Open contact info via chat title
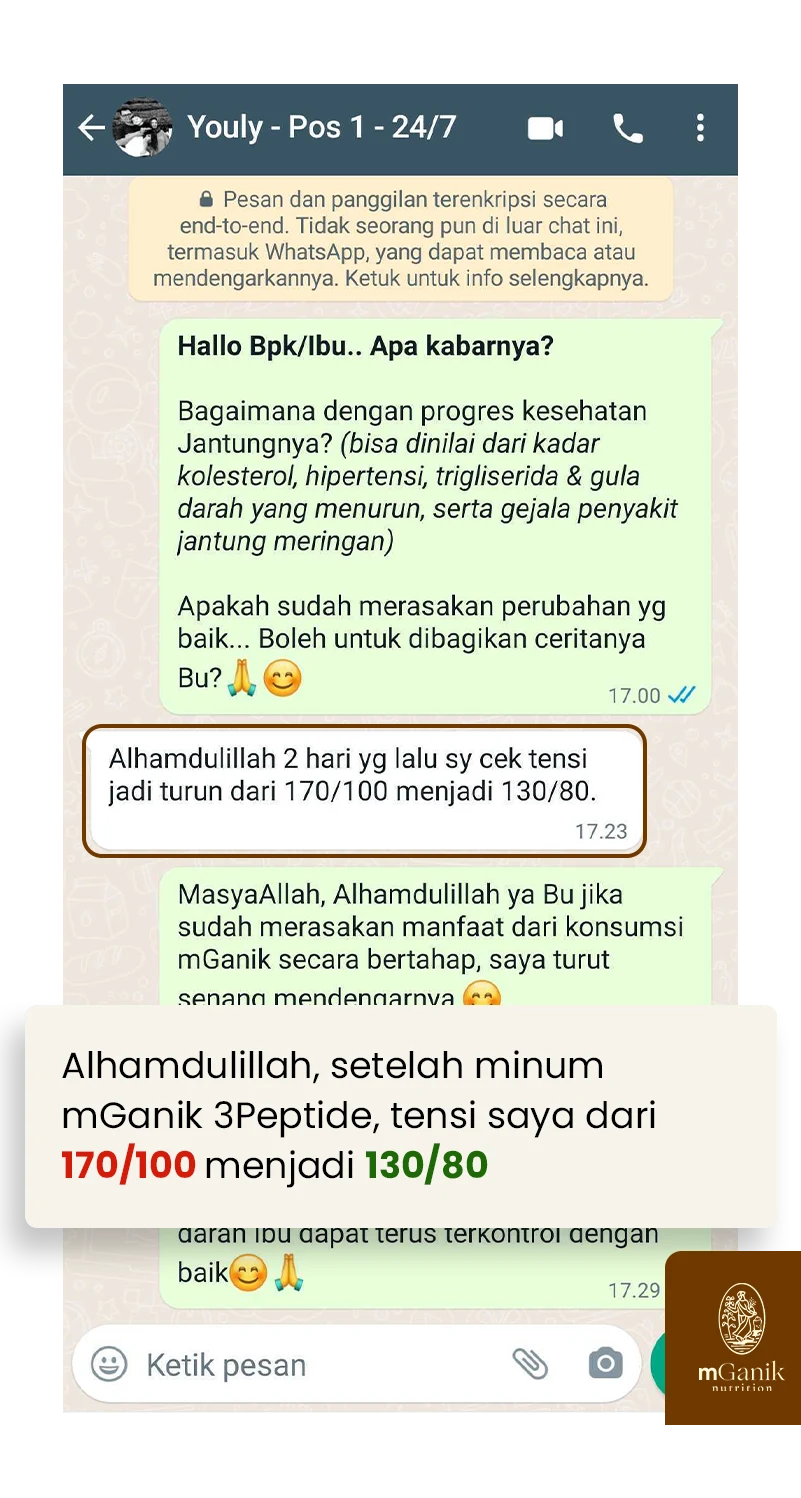 [x=320, y=128]
